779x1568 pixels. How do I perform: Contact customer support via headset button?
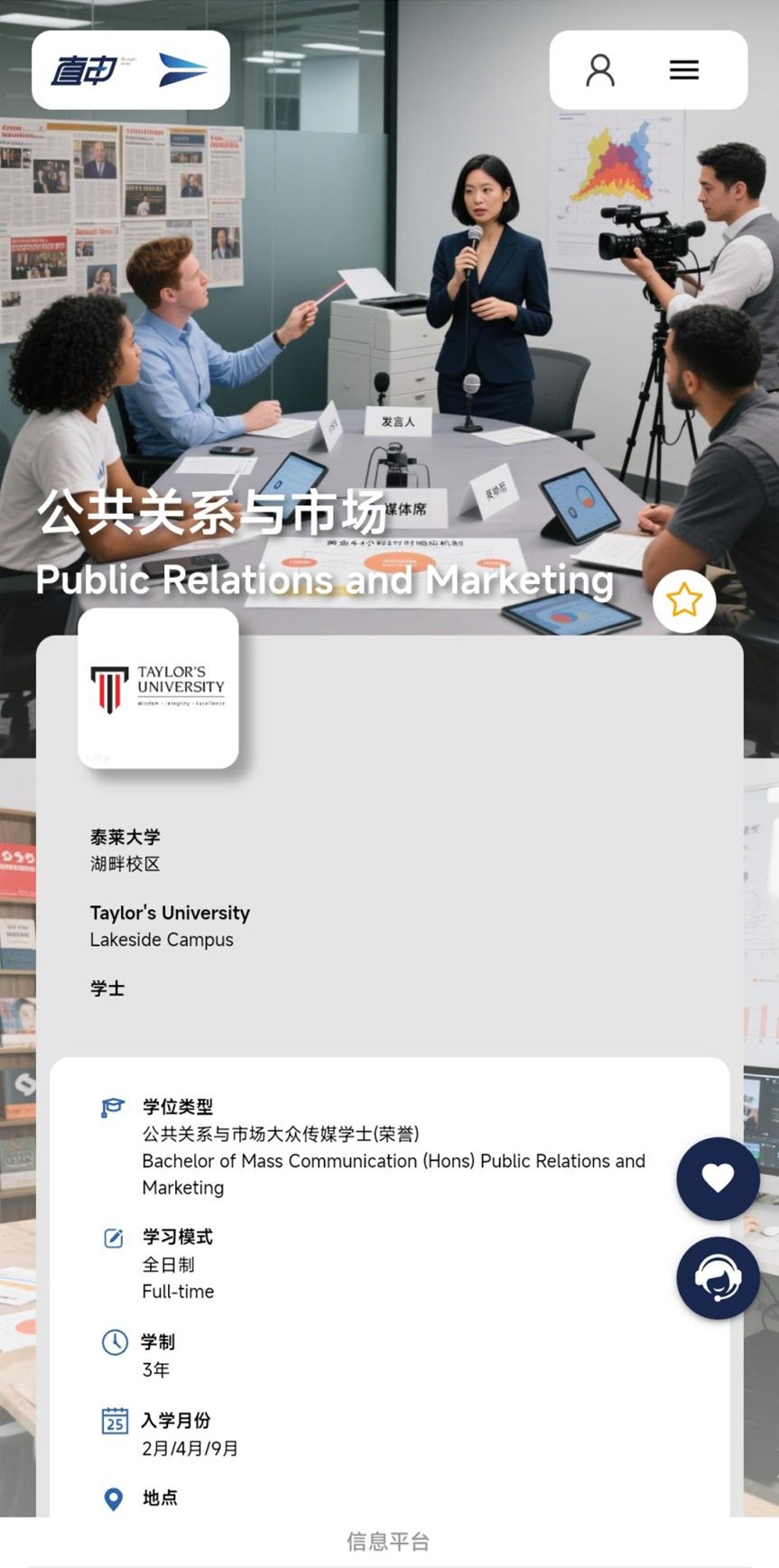coord(718,1277)
